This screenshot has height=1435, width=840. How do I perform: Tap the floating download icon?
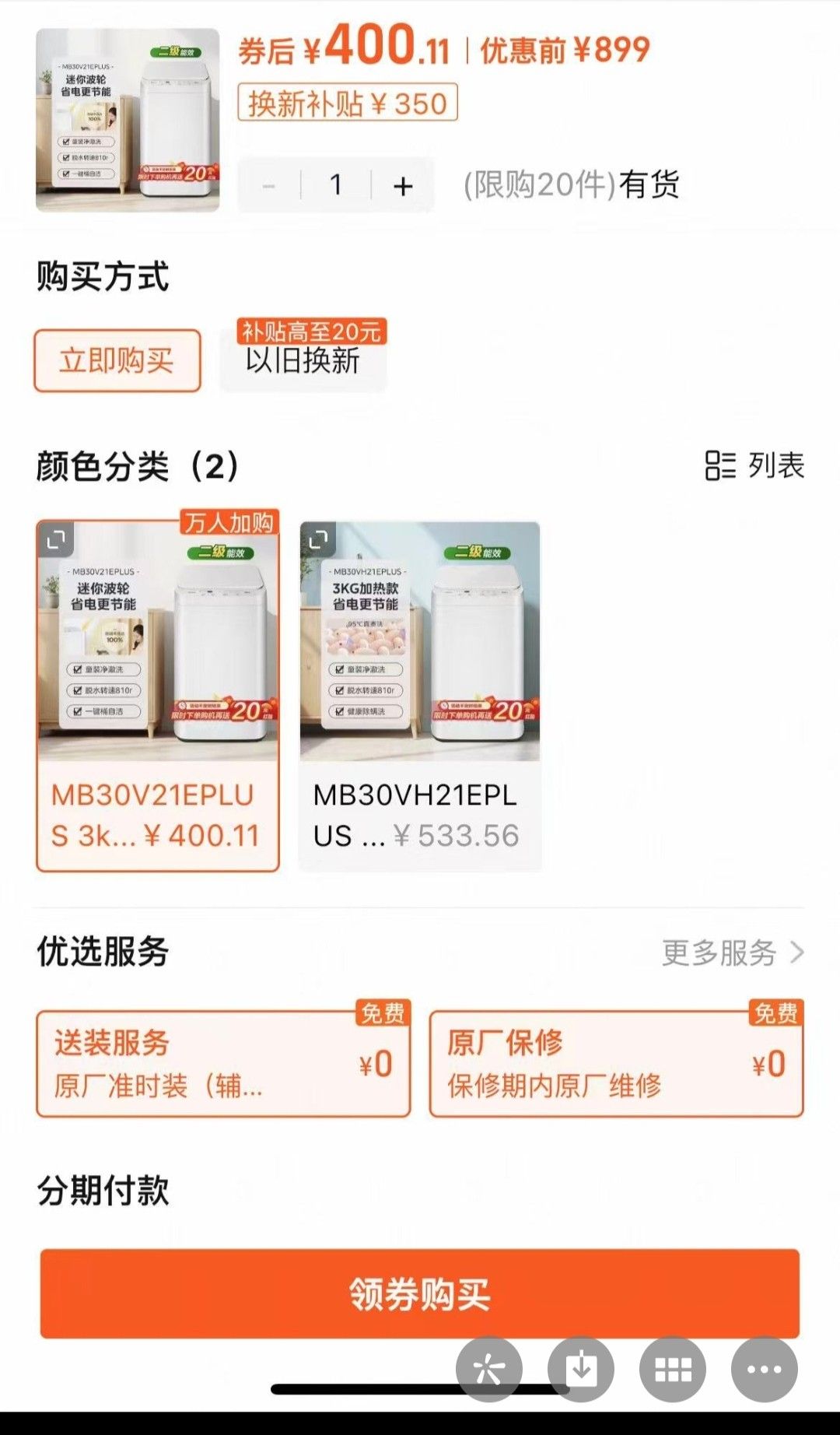pyautogui.click(x=581, y=1369)
